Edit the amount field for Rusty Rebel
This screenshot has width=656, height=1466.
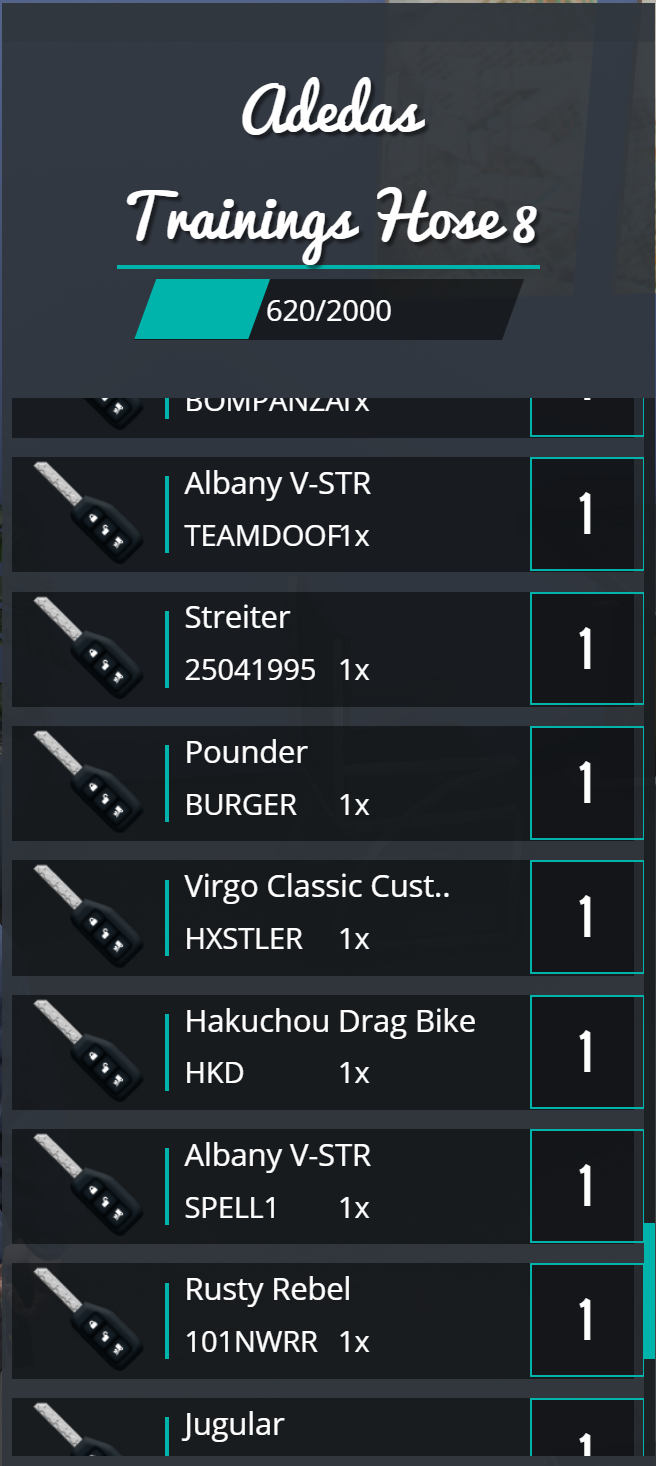tap(587, 1320)
